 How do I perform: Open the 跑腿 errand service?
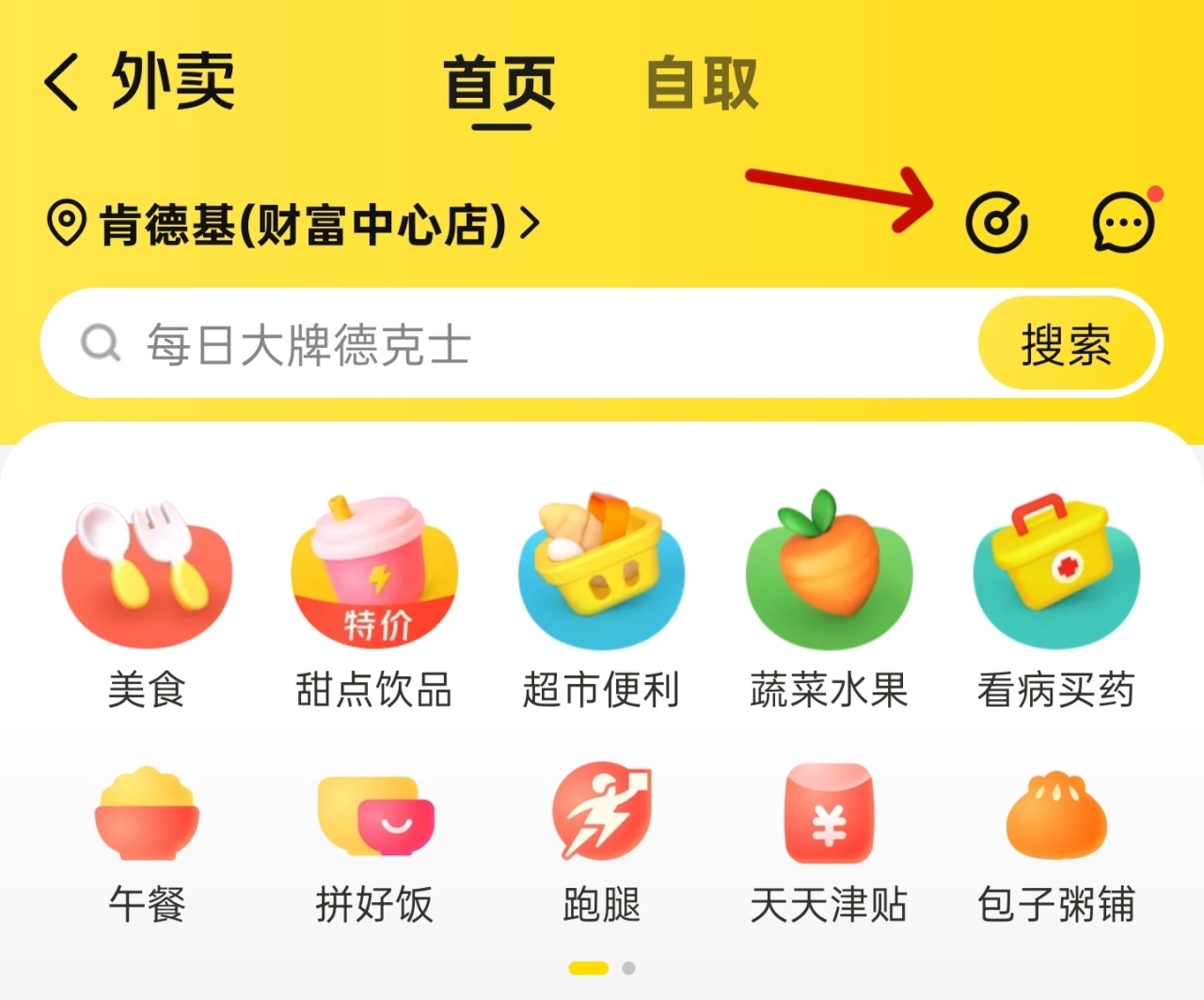[x=601, y=844]
